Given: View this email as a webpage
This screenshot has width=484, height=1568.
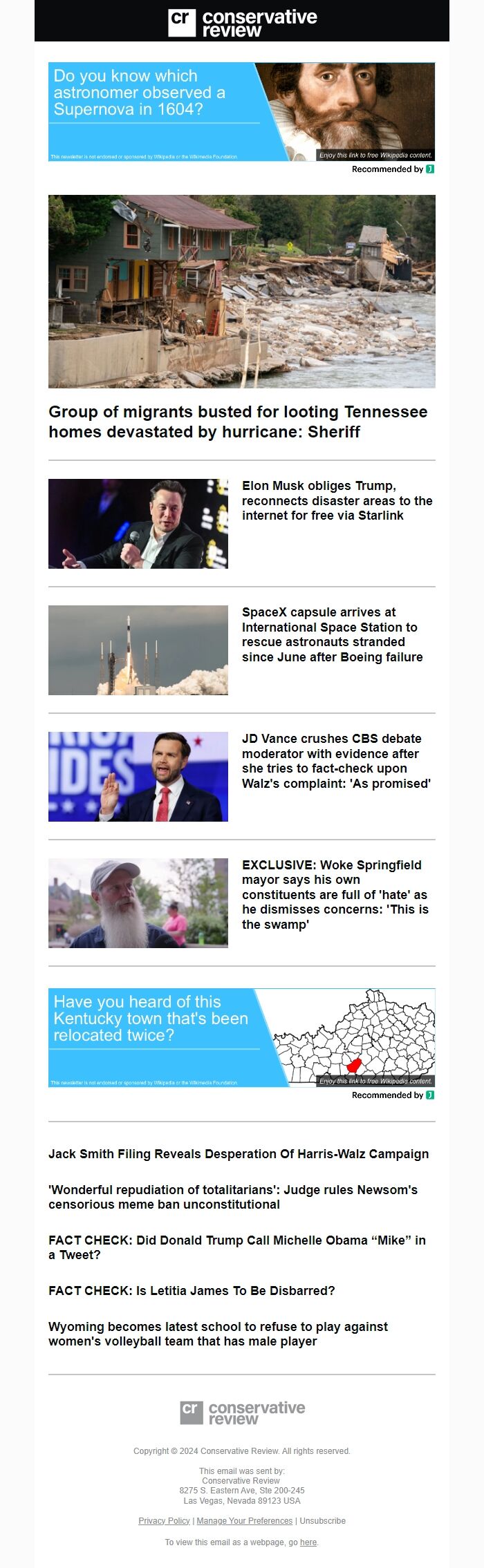Looking at the screenshot, I should coord(308,1542).
